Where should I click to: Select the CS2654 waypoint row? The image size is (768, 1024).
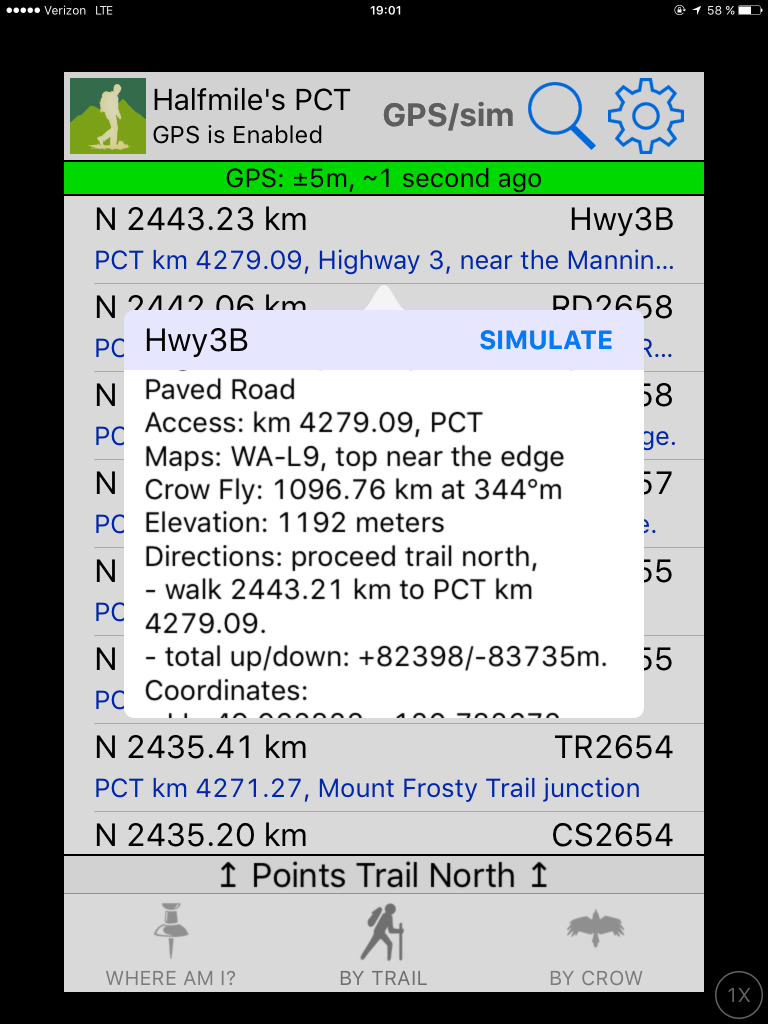(x=384, y=835)
